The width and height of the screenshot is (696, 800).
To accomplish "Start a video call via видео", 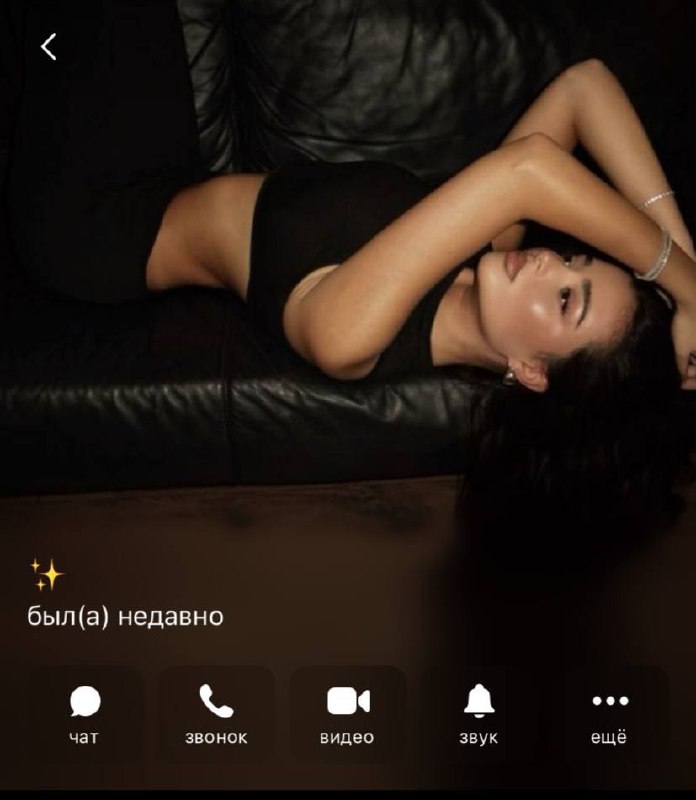I will 348,714.
